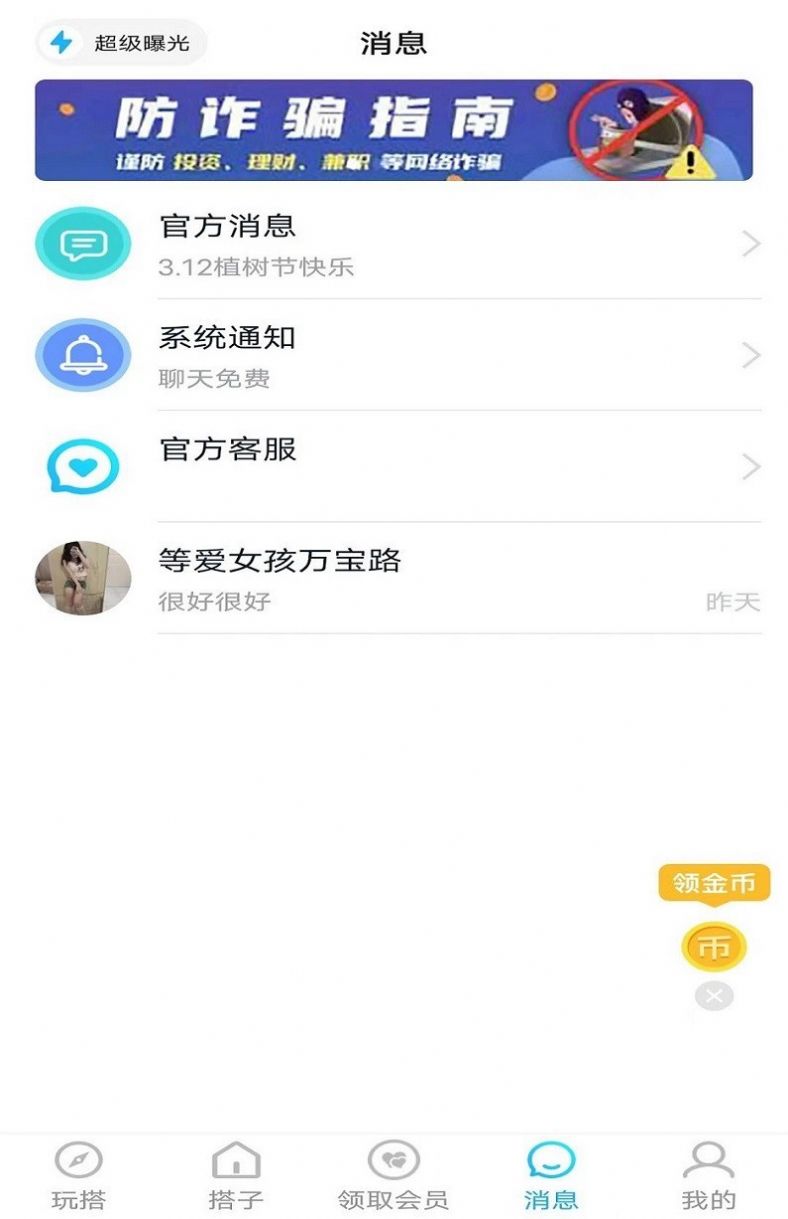Tap the 官方消息 speech bubble icon

82,243
